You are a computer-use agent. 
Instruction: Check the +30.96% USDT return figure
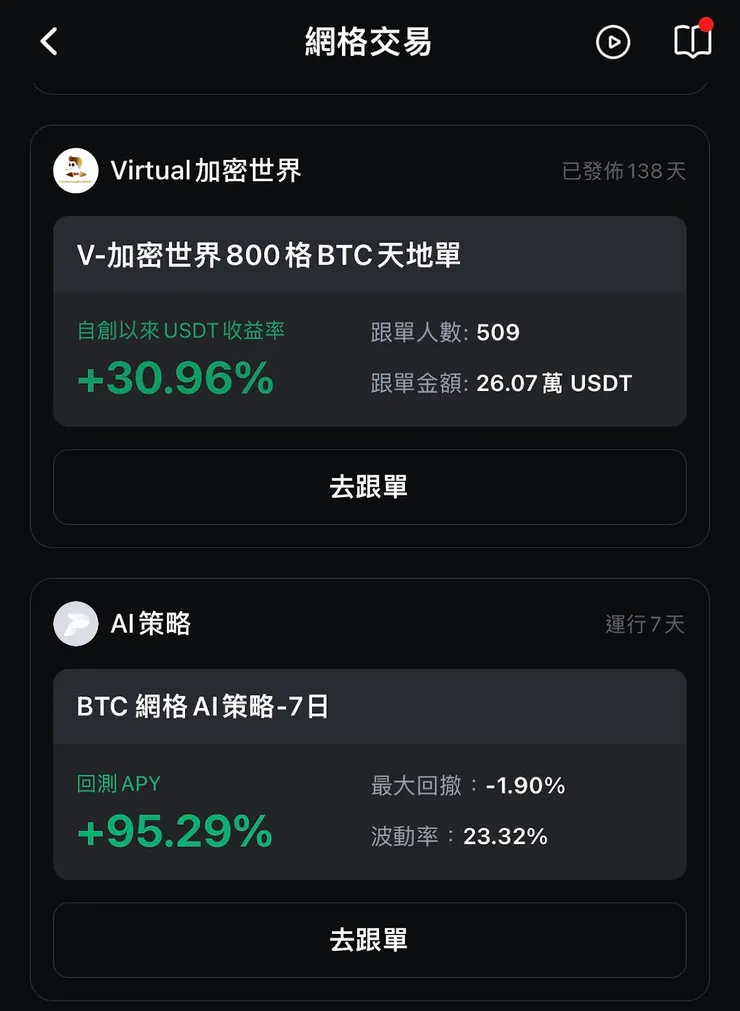(175, 378)
